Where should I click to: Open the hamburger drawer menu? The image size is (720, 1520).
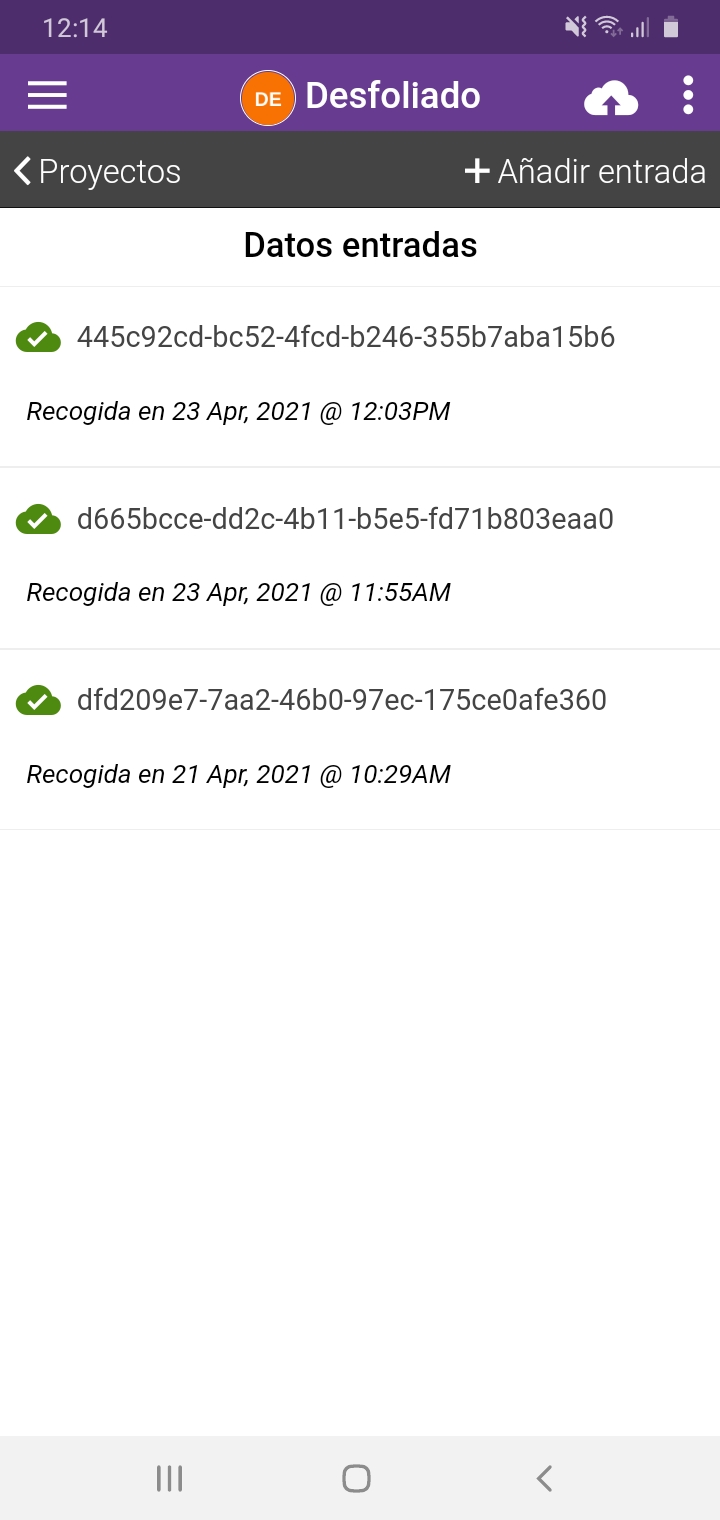(47, 96)
